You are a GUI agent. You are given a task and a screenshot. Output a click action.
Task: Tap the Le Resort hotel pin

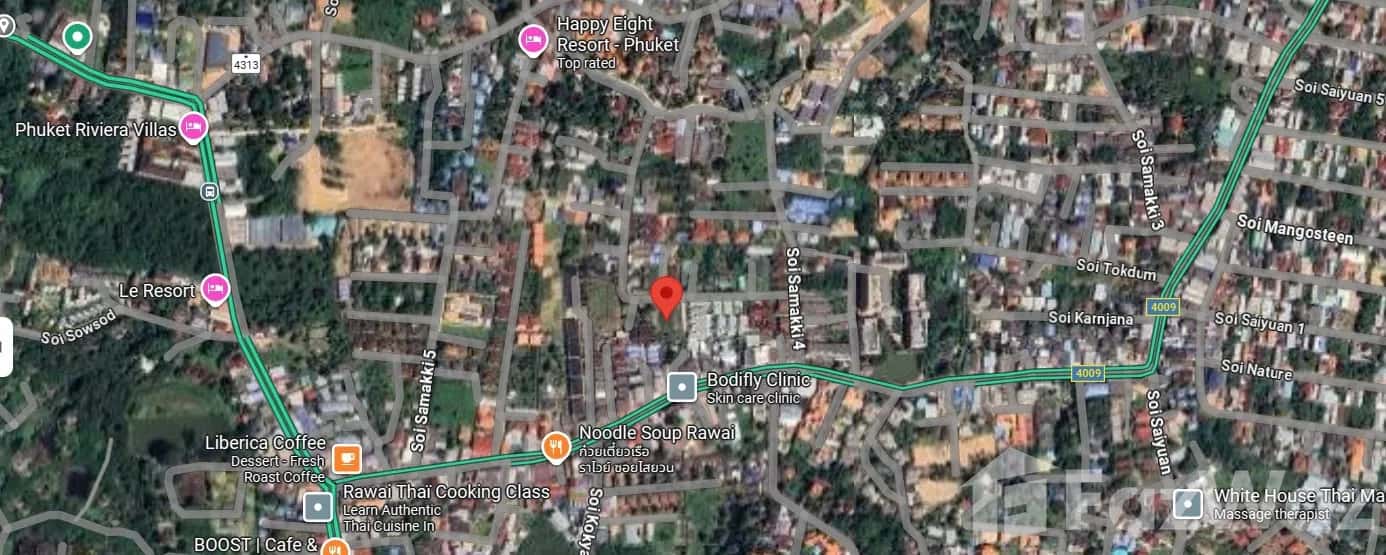(x=214, y=289)
